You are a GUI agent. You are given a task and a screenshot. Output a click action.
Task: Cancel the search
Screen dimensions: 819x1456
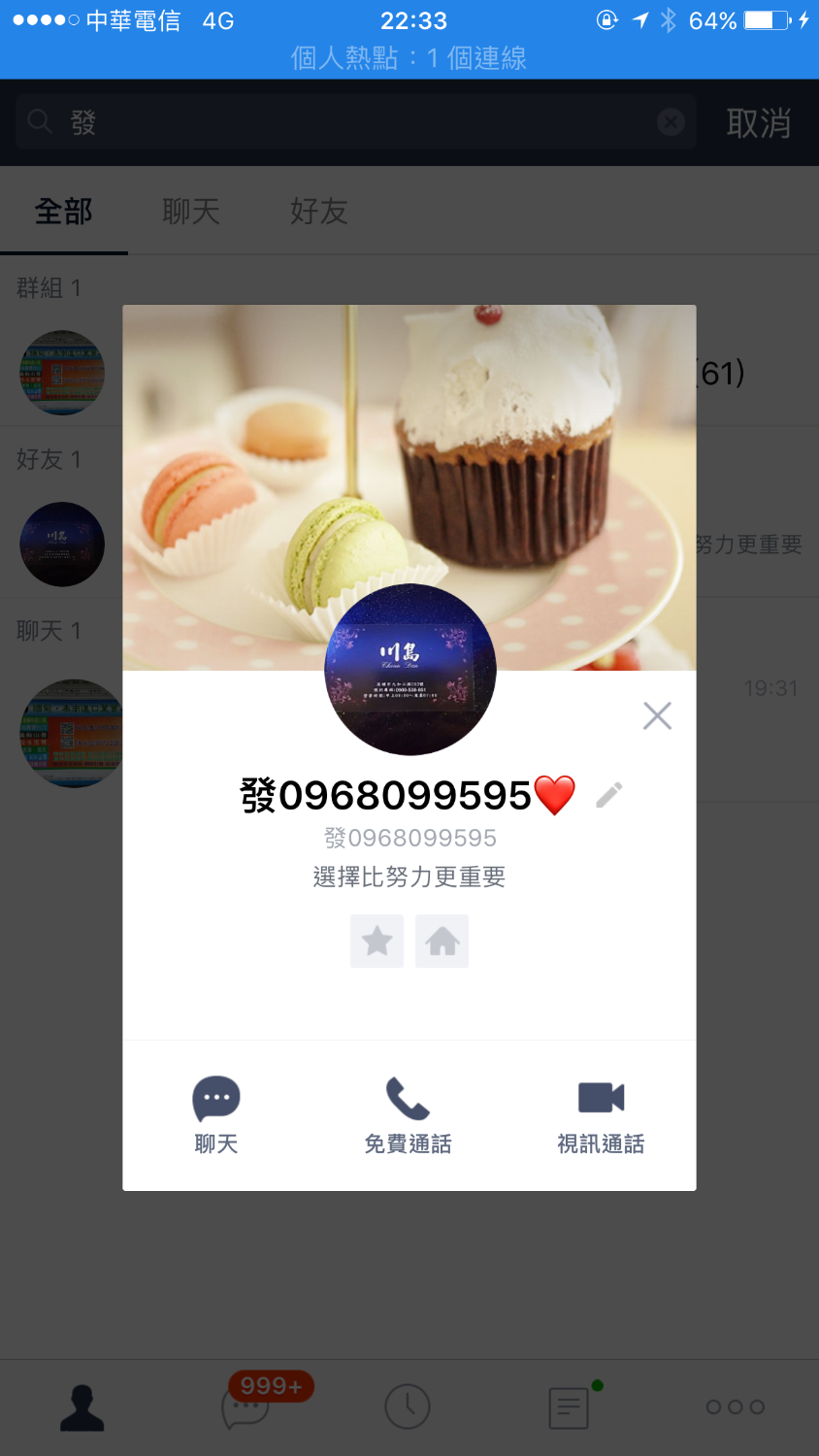[x=758, y=123]
